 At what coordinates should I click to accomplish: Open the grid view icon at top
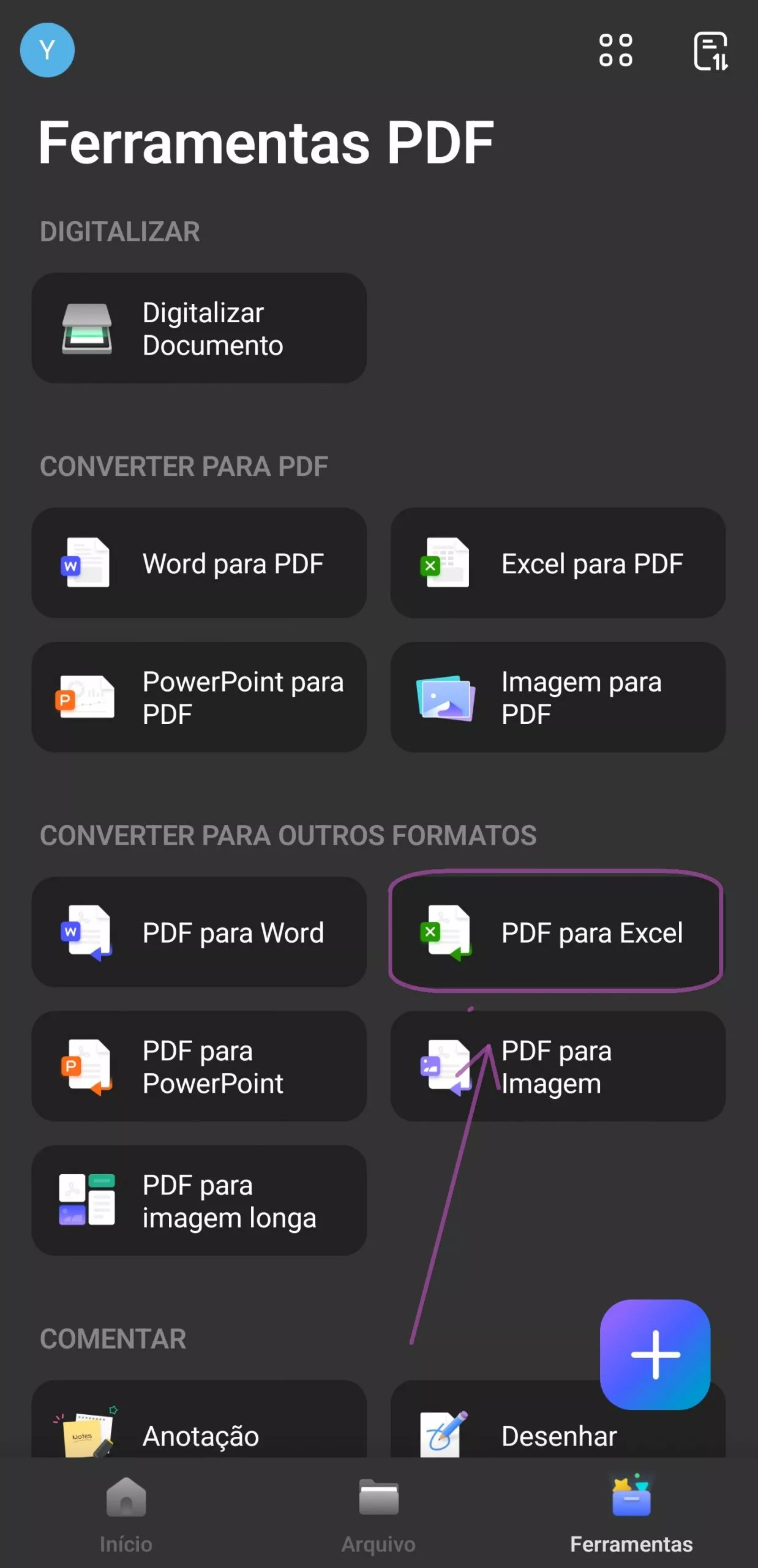coord(615,51)
